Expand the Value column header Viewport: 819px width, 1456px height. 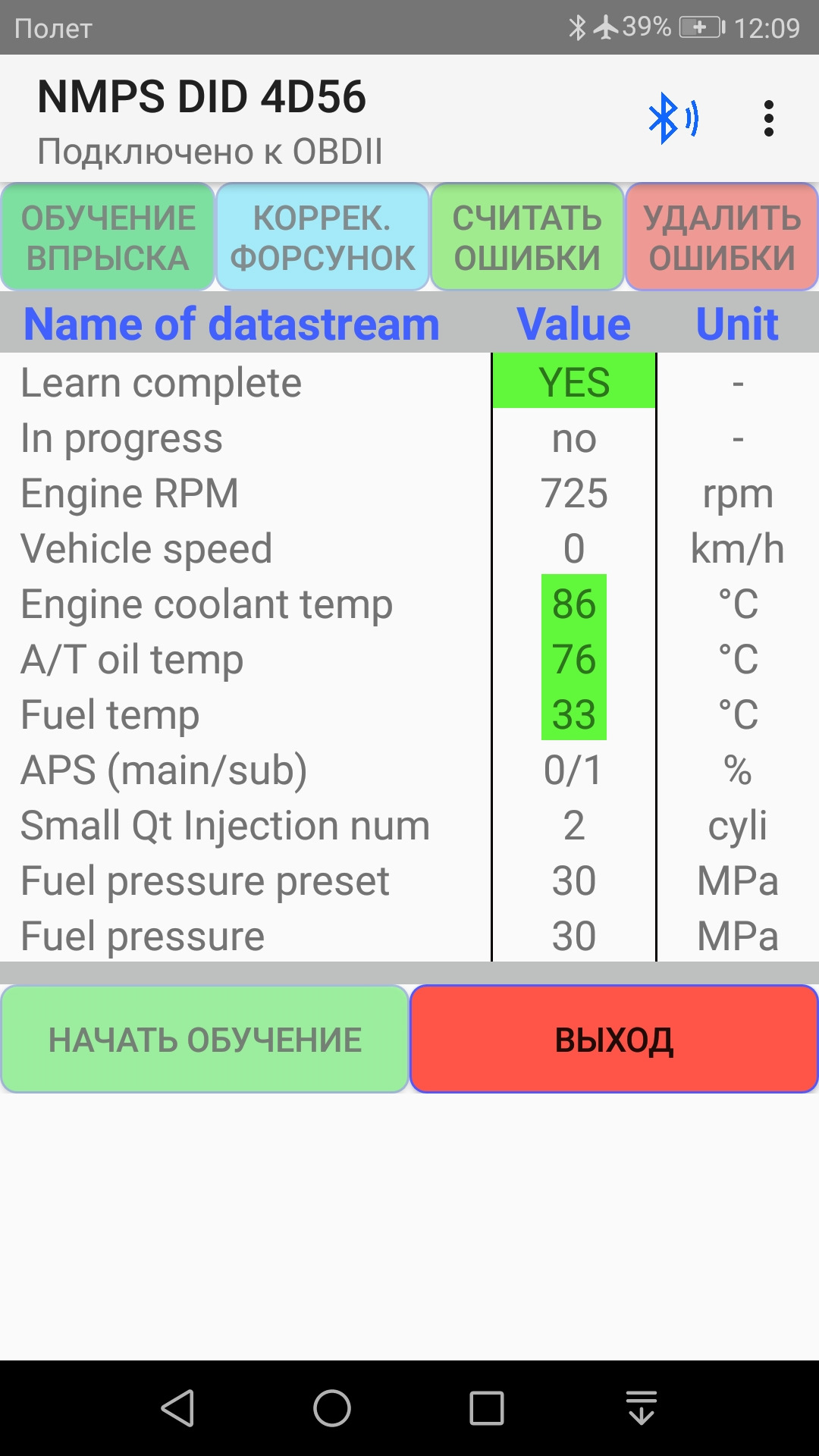573,323
